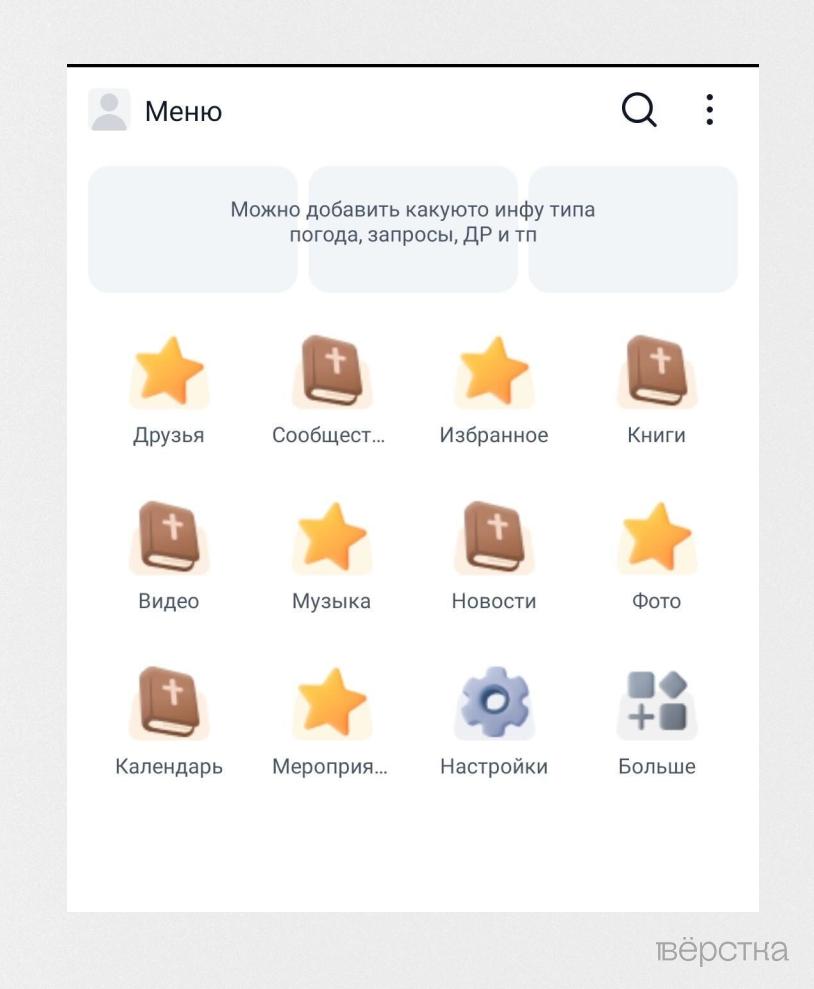Open the search icon
The width and height of the screenshot is (814, 989).
[x=639, y=110]
